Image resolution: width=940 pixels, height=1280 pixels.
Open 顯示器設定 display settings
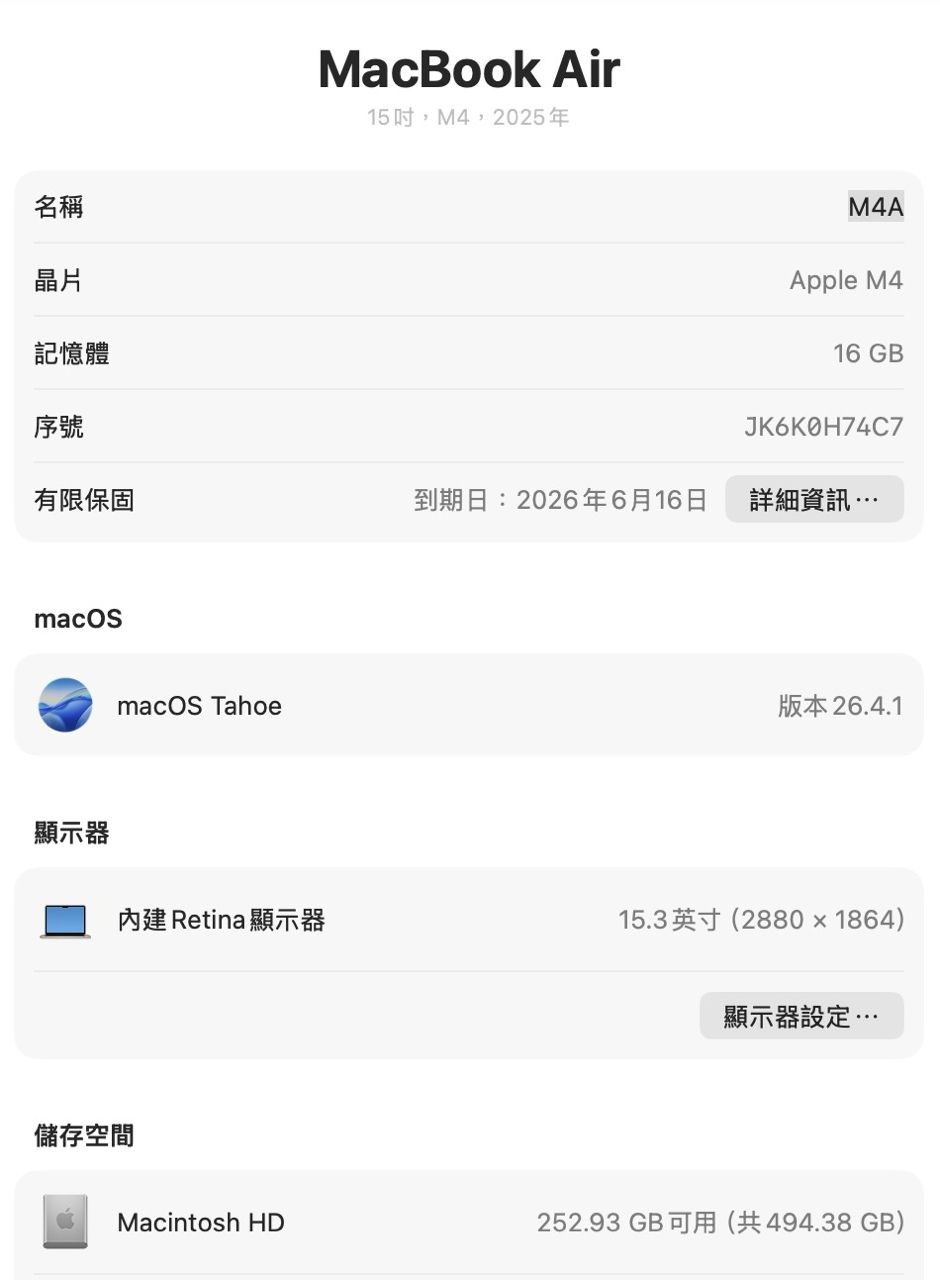coord(801,1016)
